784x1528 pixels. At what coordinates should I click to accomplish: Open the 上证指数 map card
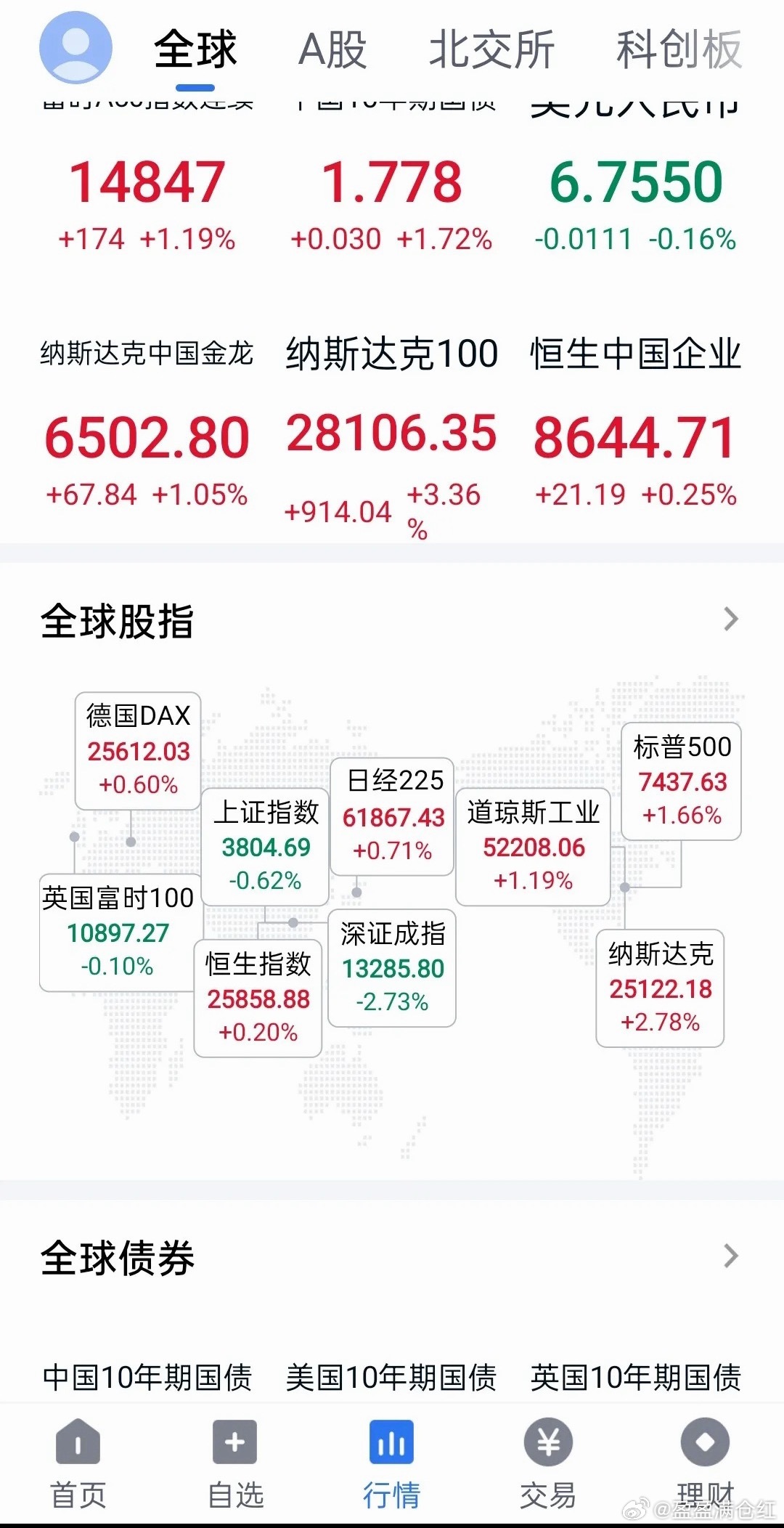coord(266,847)
